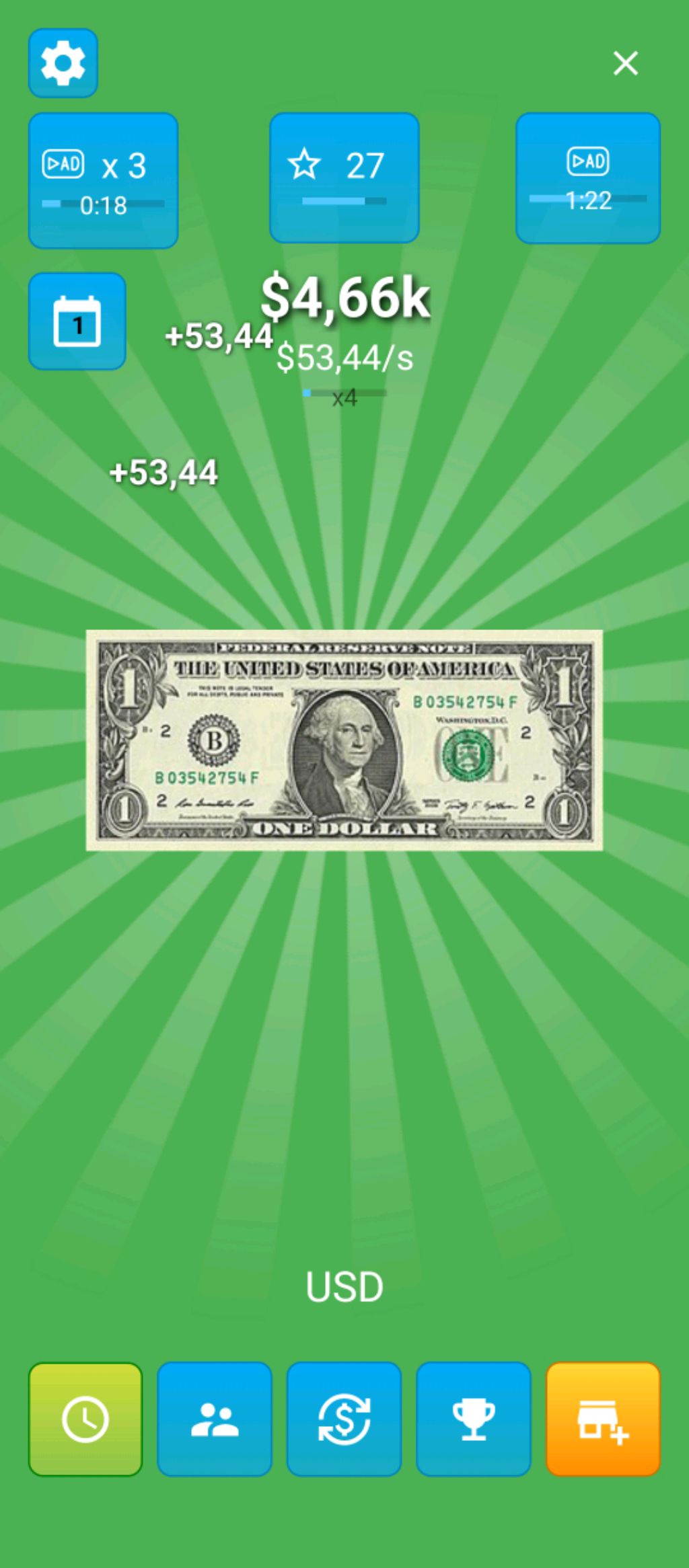Open the settings gear
689x1568 pixels.
63,63
